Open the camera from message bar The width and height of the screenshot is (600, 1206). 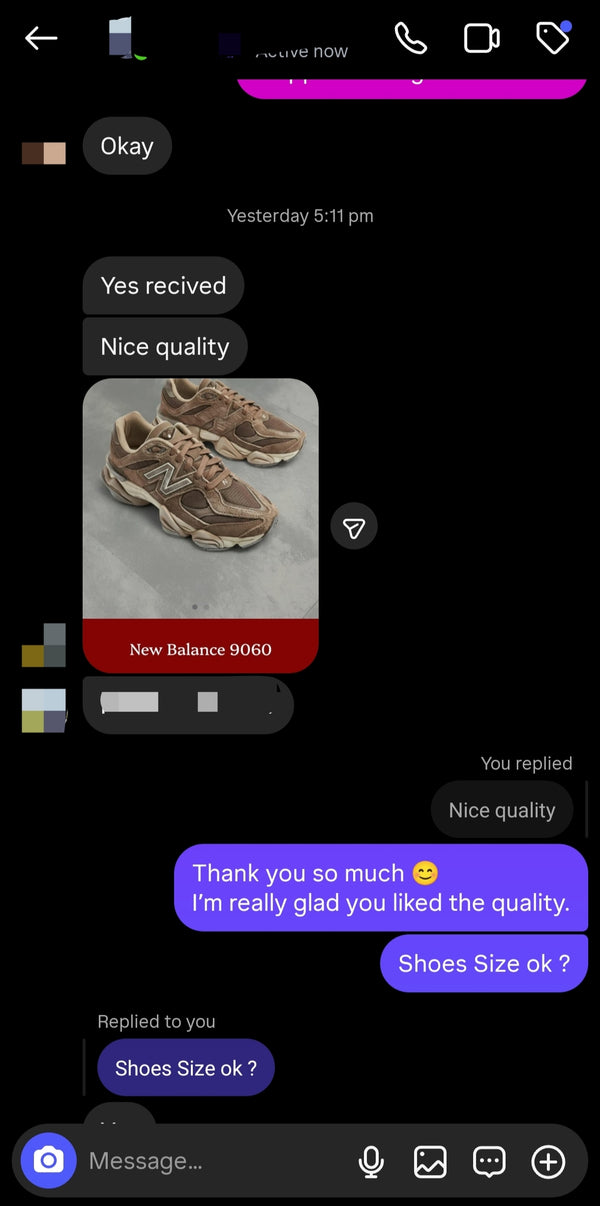[48, 1161]
